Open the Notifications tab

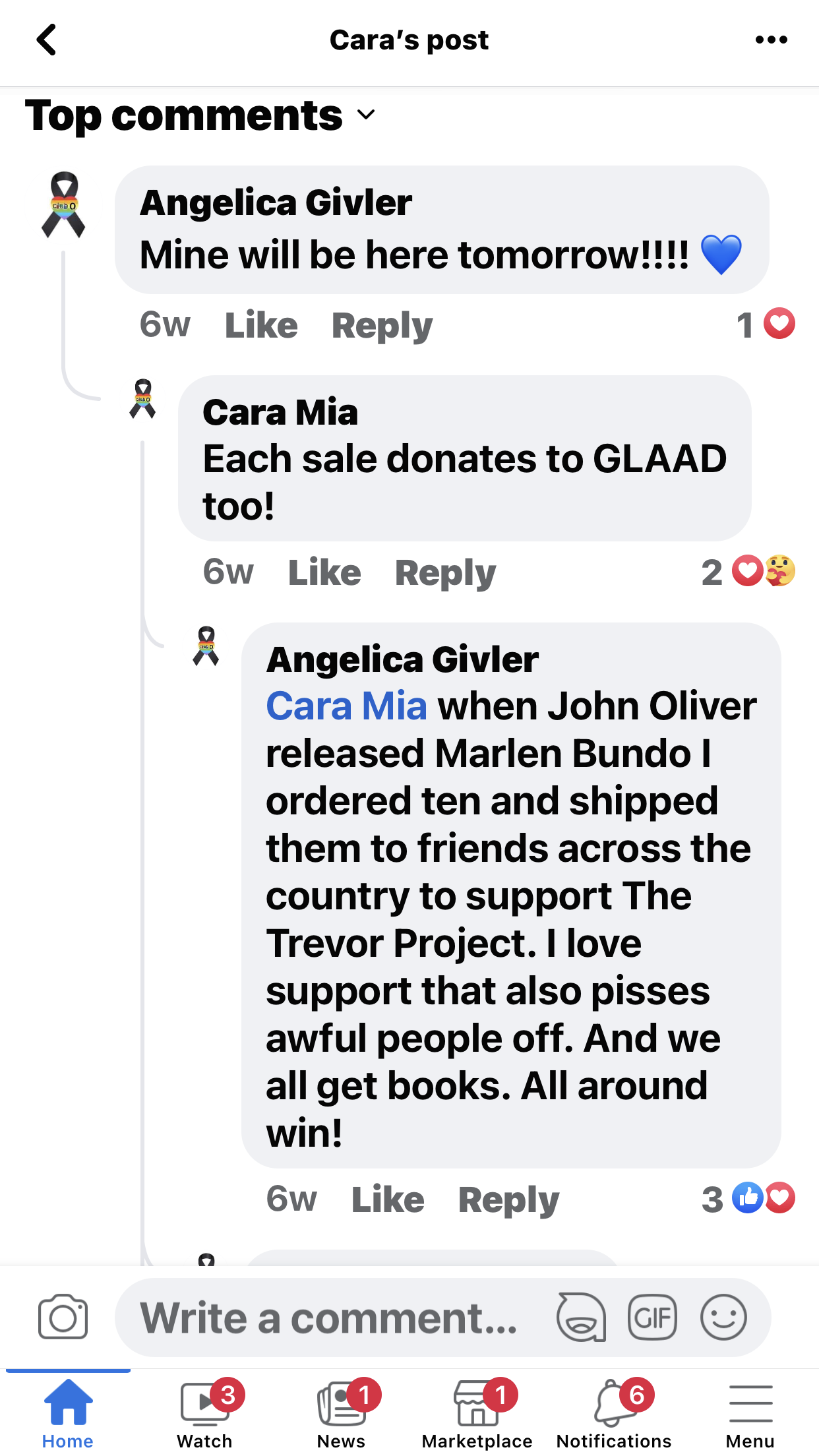614,1414
